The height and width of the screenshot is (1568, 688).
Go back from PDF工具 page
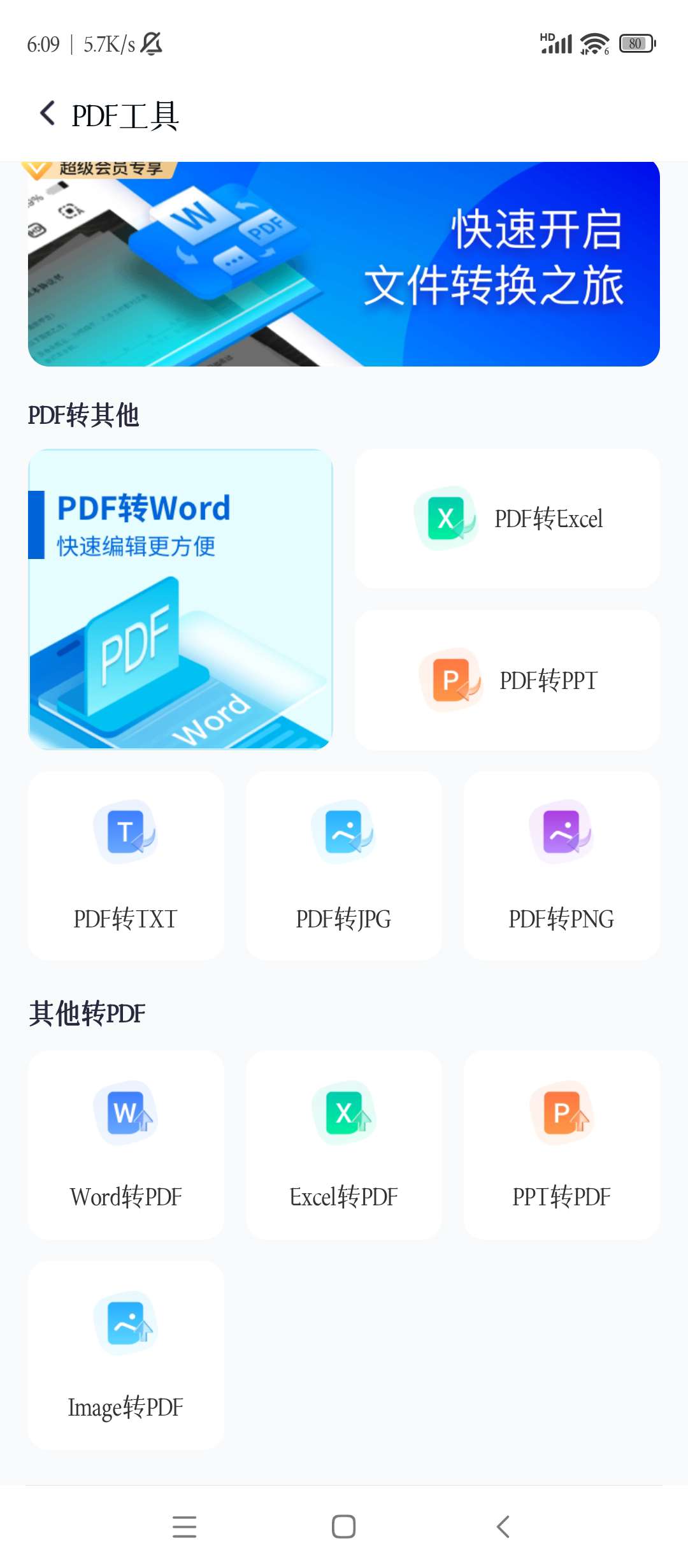pos(48,114)
